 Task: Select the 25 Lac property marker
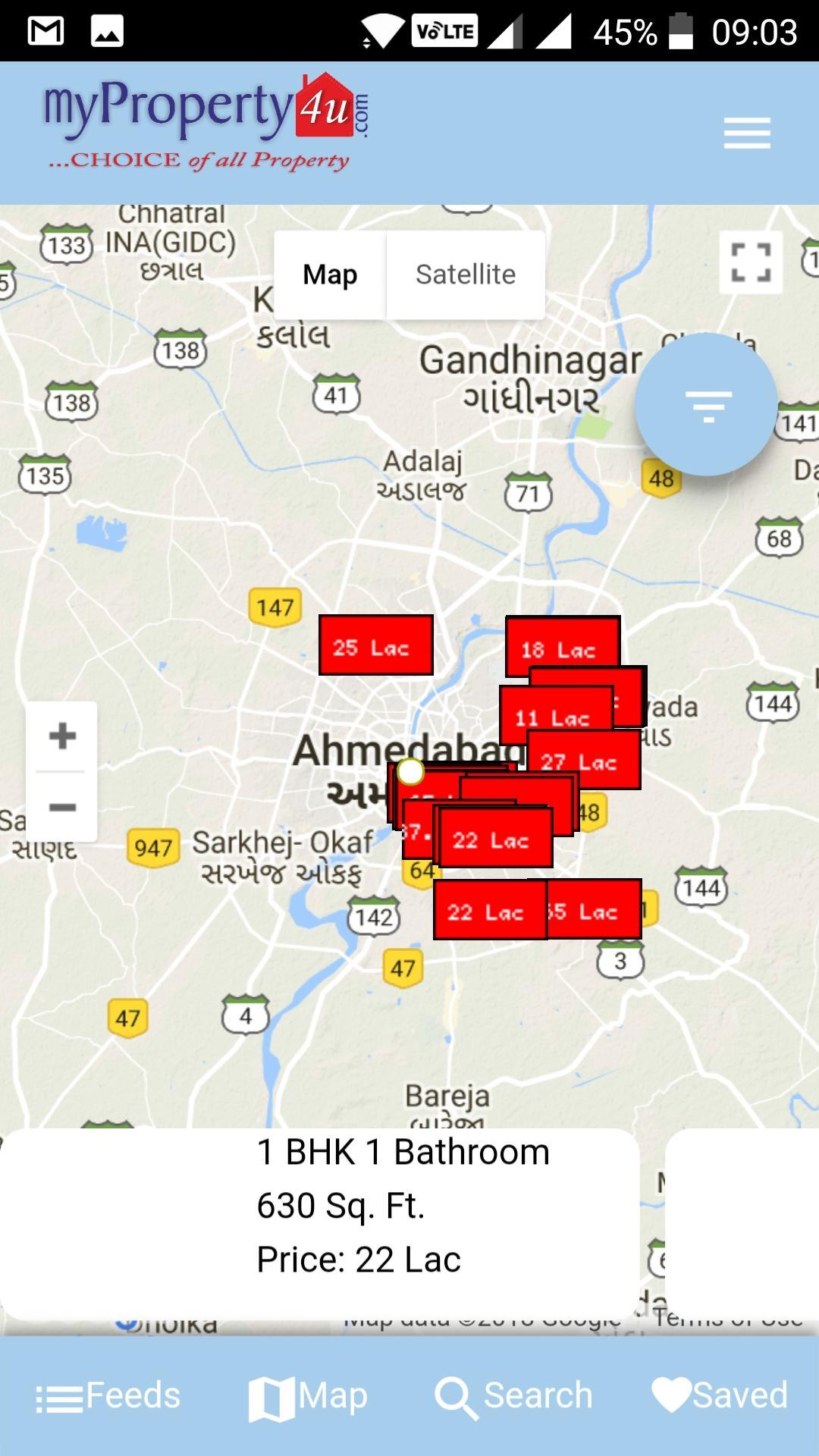coord(375,646)
